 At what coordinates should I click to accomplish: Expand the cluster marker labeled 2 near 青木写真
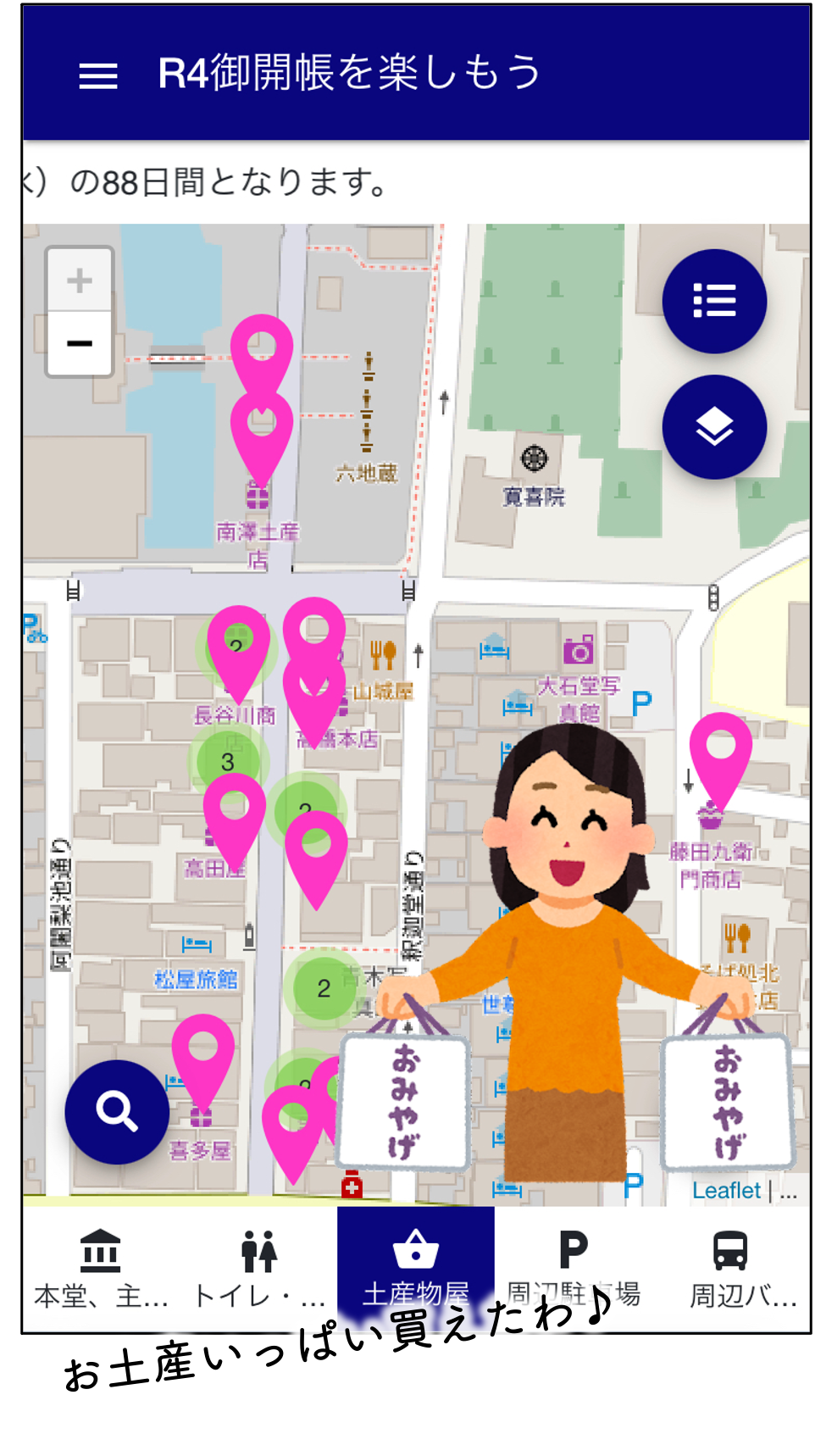point(323,986)
